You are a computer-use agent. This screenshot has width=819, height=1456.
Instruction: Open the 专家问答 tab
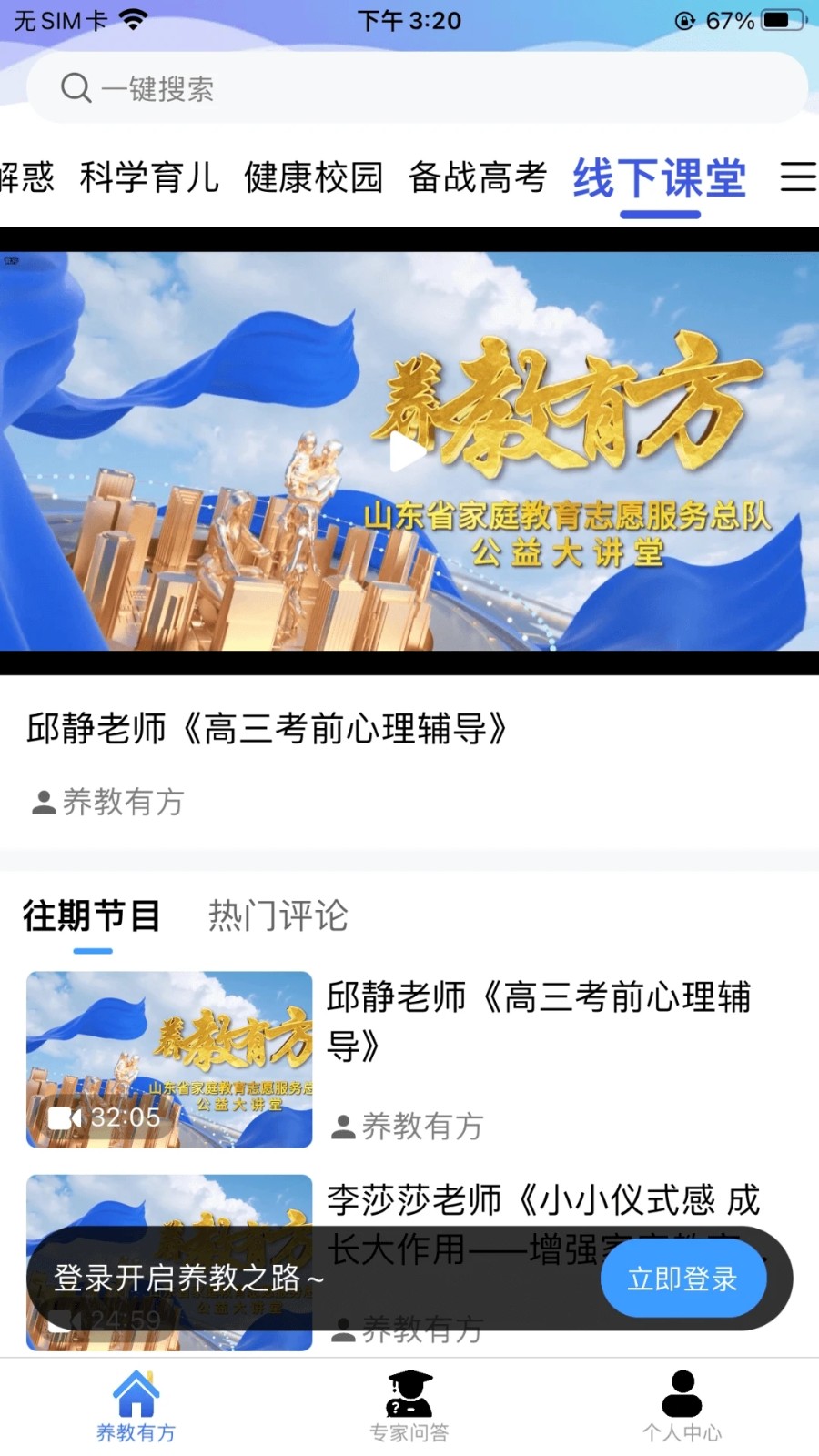pyautogui.click(x=409, y=1406)
